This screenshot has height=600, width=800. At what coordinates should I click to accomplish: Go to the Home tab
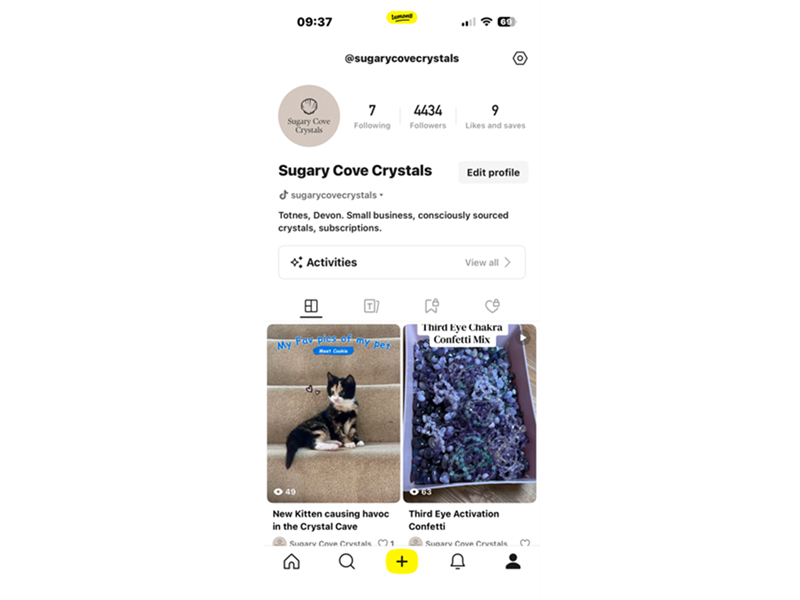(x=291, y=562)
